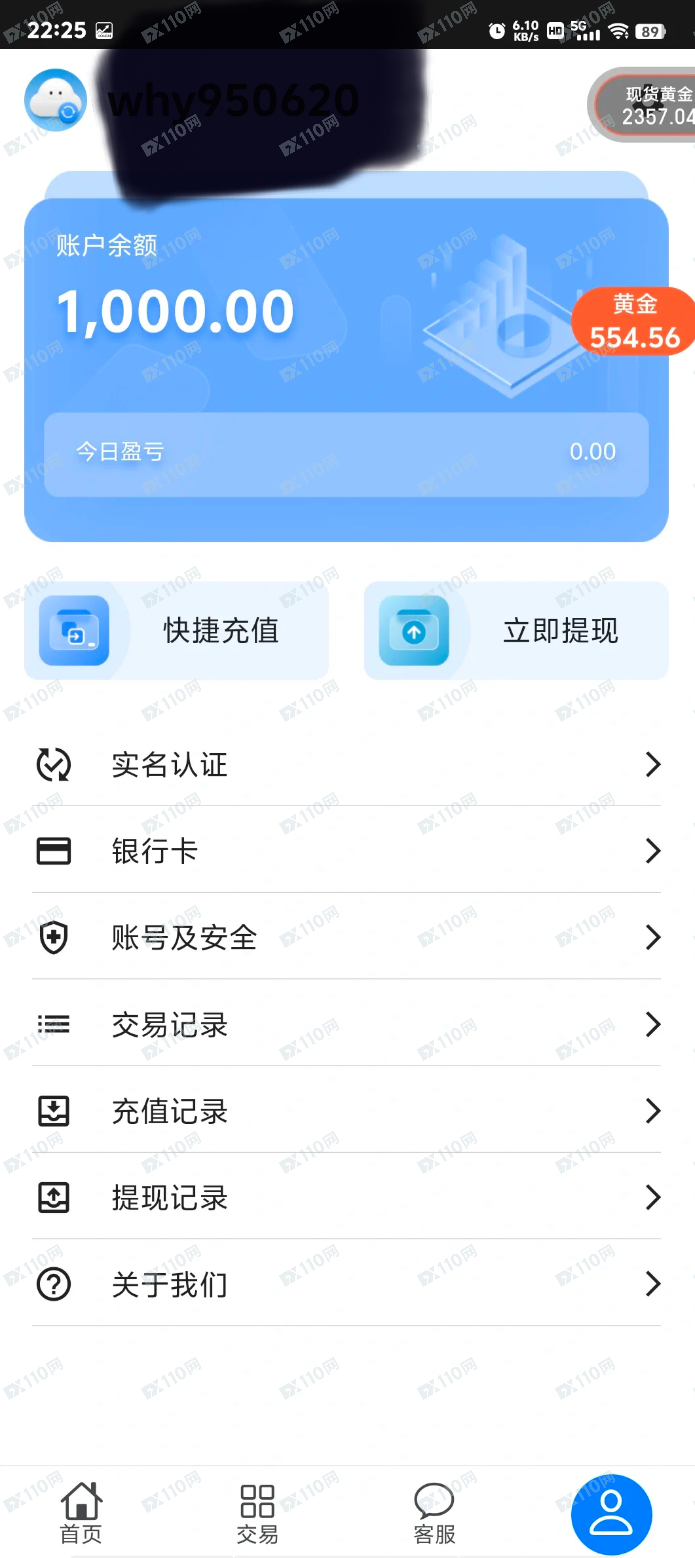Open the 实名认证 row
695x1558 pixels.
pos(347,765)
